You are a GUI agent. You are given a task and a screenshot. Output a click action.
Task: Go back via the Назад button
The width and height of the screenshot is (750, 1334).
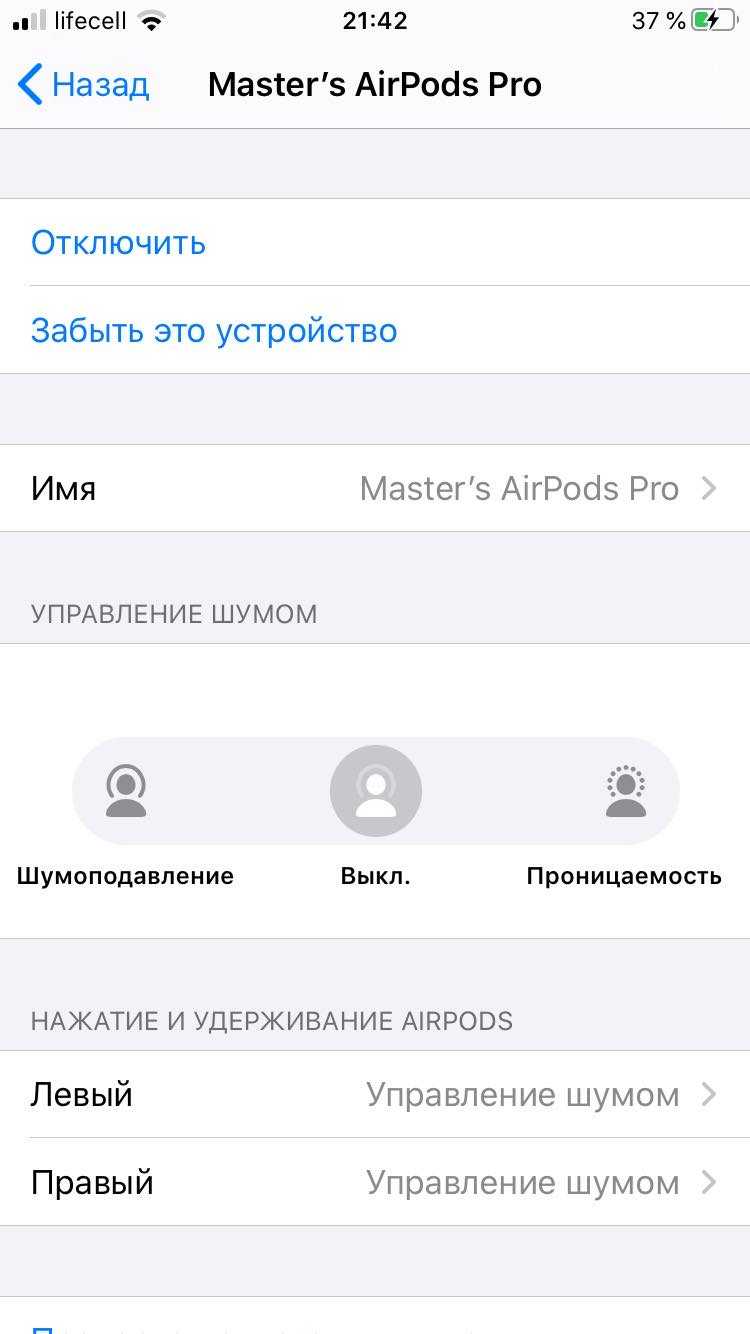[85, 85]
